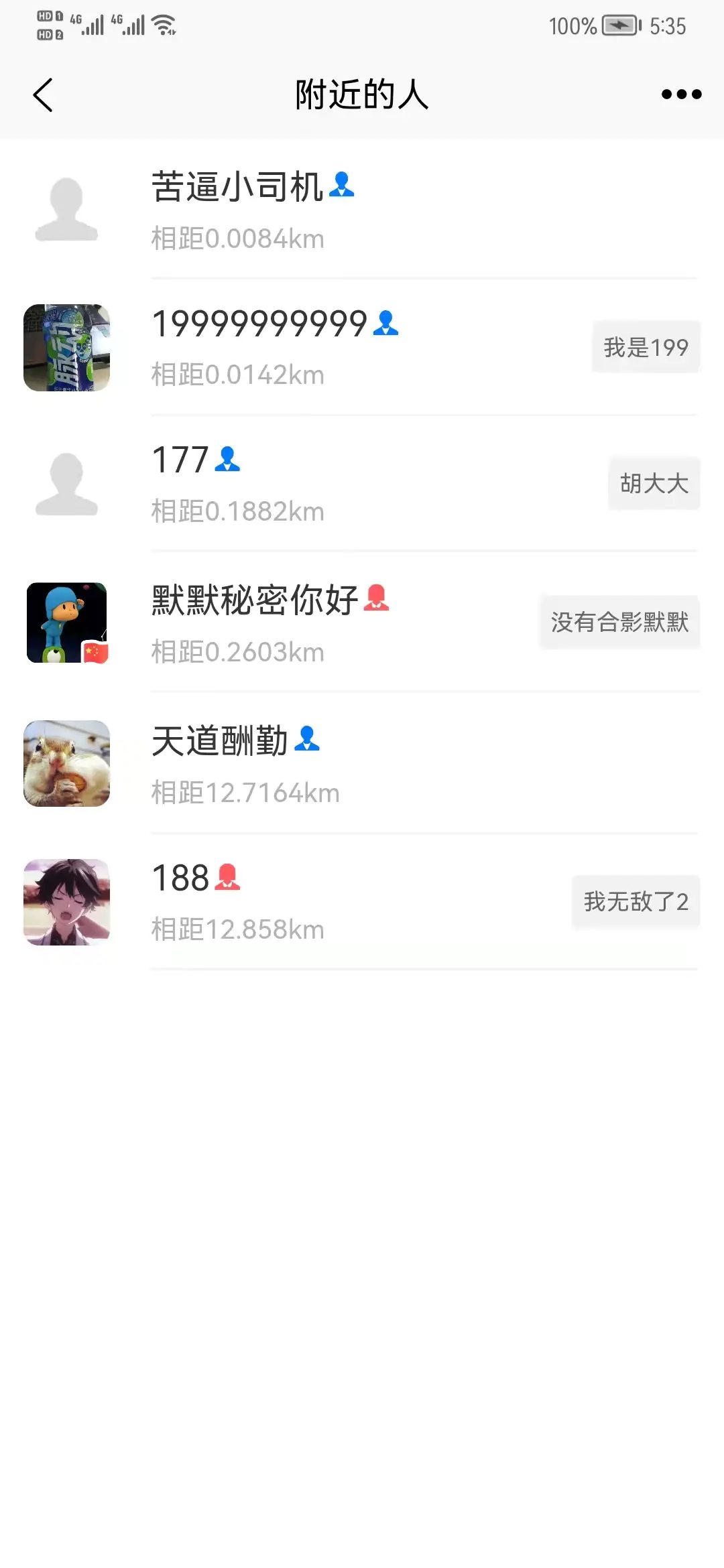This screenshot has height=1568, width=724.
Task: View nearby user 19999999999
Action: pyautogui.click(x=362, y=348)
